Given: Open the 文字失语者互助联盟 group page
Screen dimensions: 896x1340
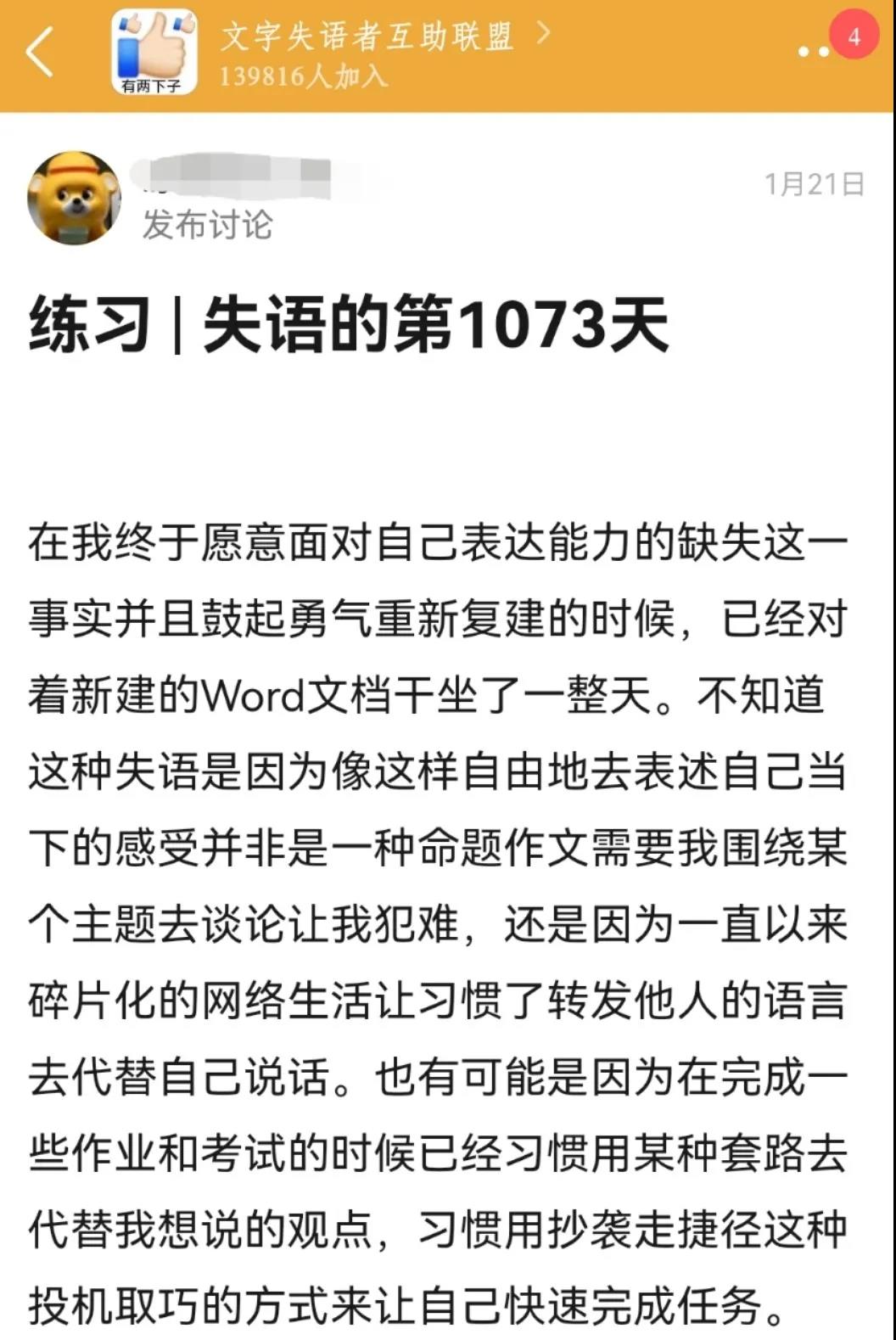Looking at the screenshot, I should [x=367, y=37].
